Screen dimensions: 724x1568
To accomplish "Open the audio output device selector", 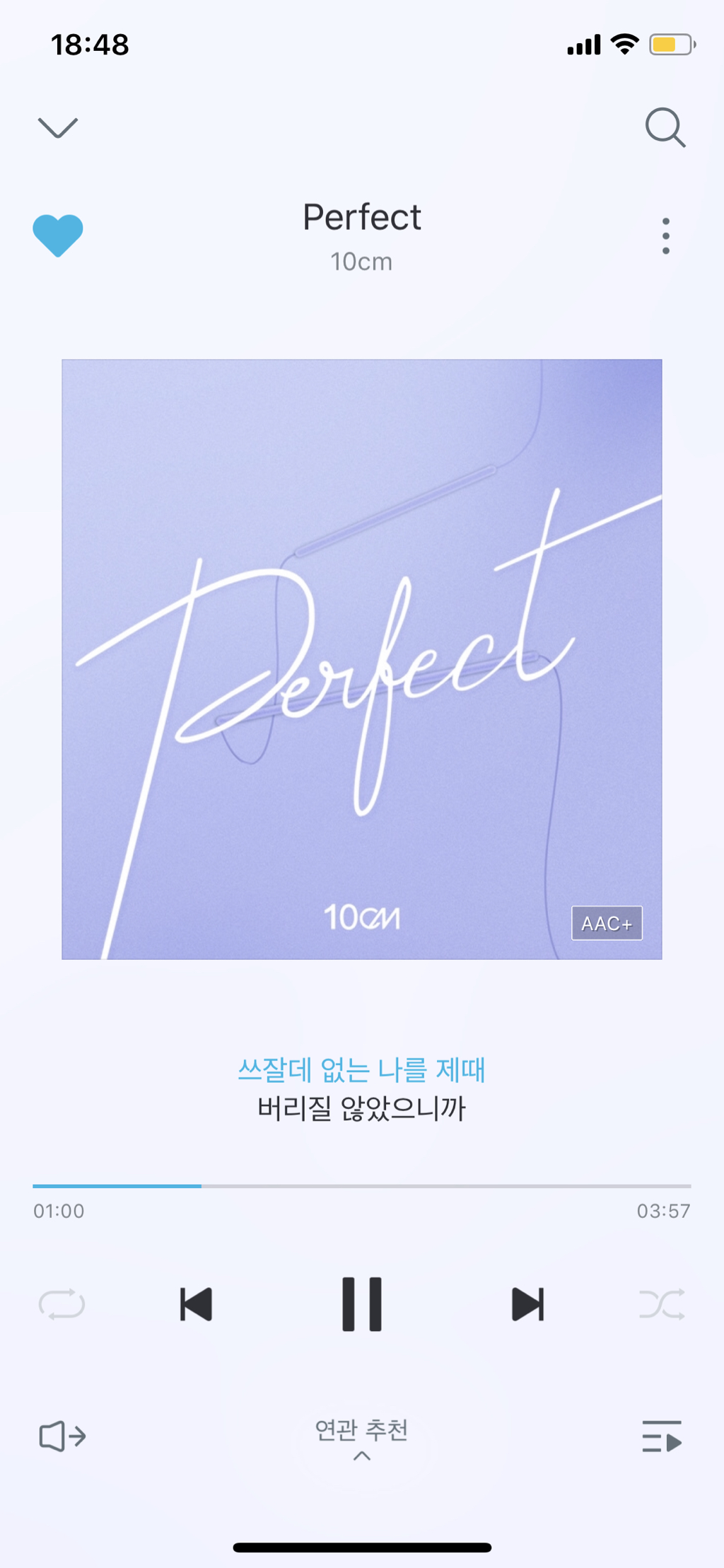I will click(x=62, y=1436).
